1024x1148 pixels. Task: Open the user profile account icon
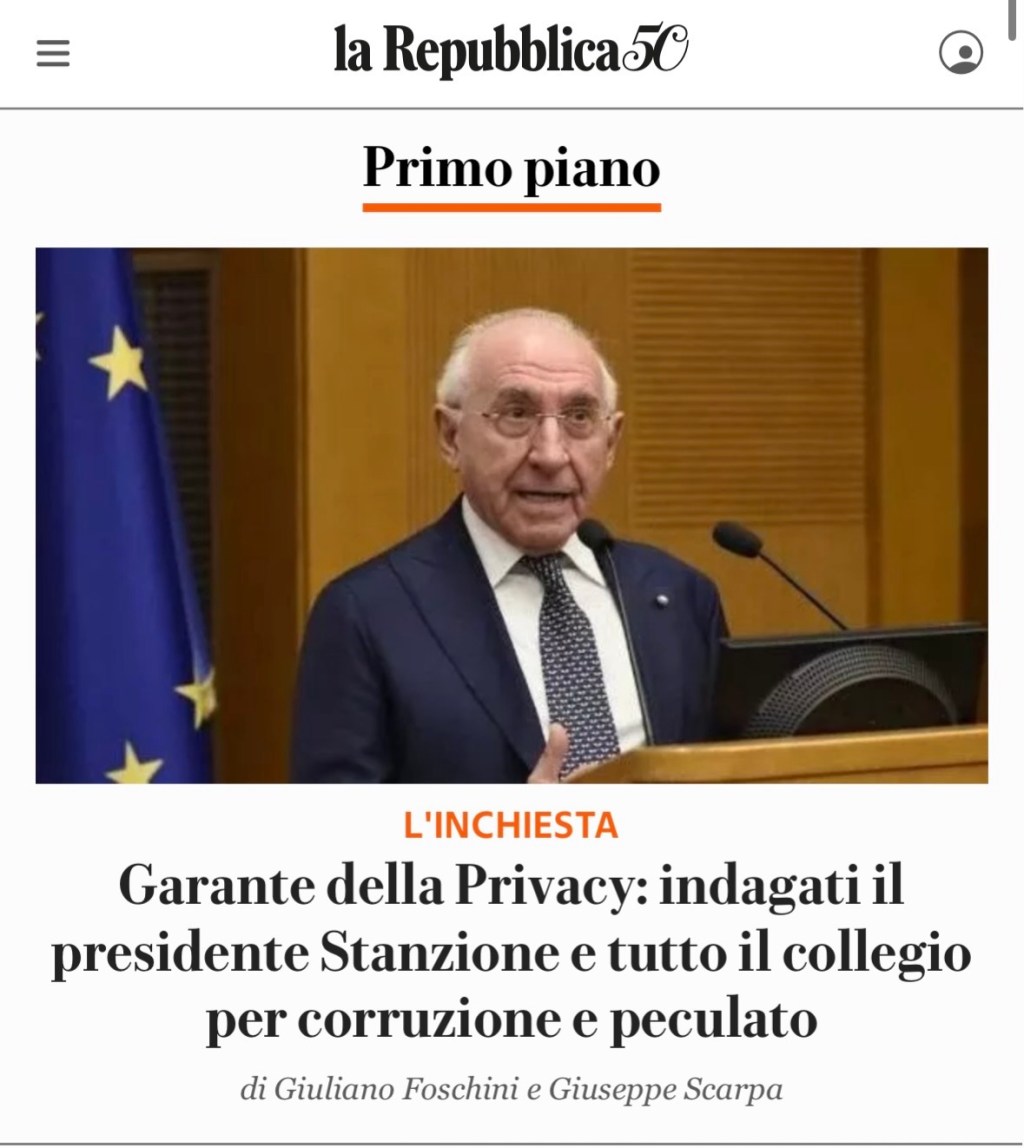pyautogui.click(x=961, y=52)
